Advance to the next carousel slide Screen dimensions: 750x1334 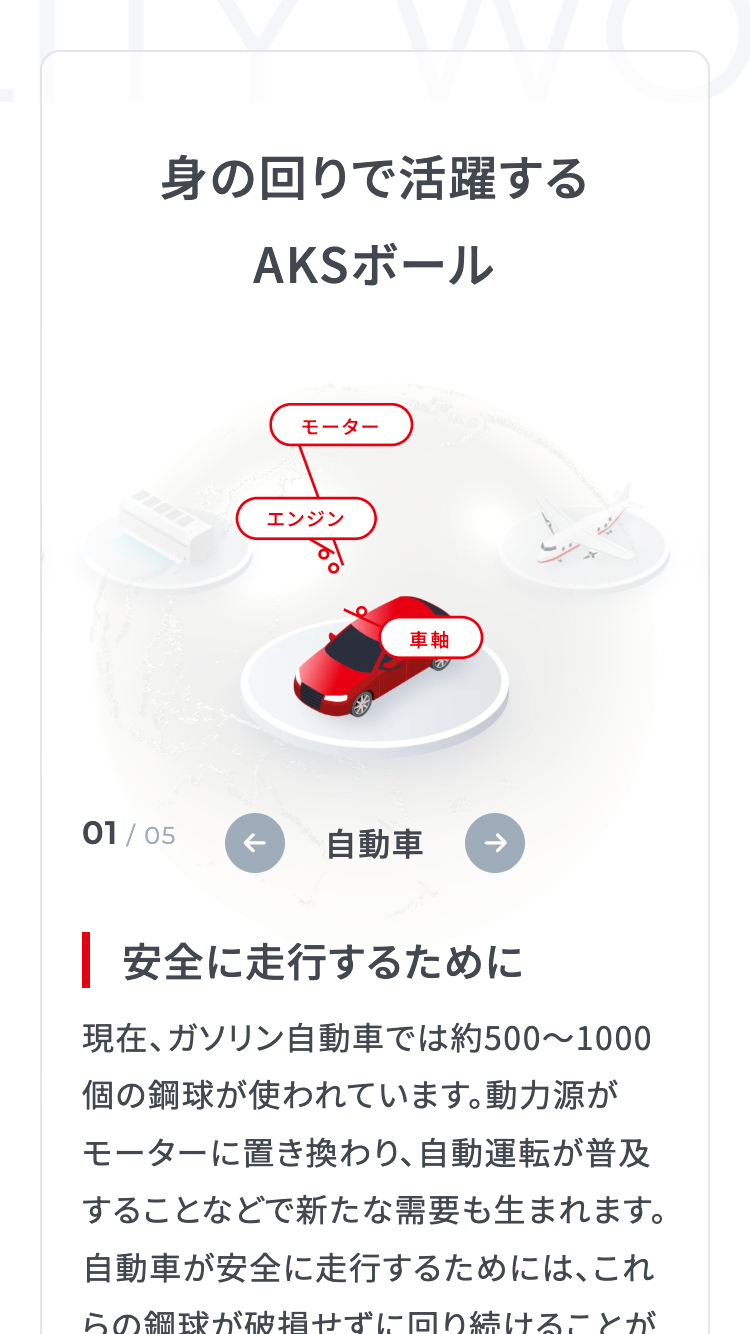[495, 843]
